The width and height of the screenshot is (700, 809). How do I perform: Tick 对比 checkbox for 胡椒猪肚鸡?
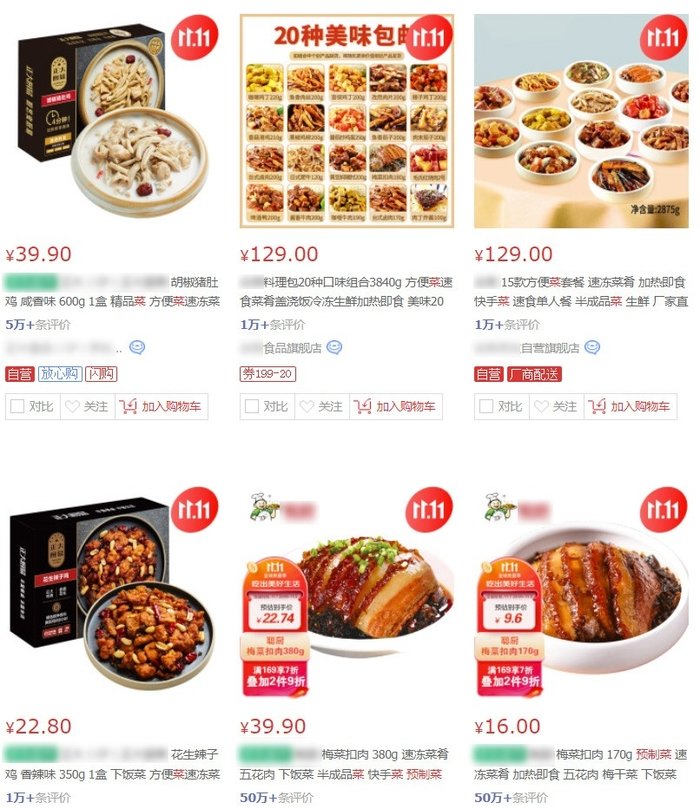tap(17, 407)
